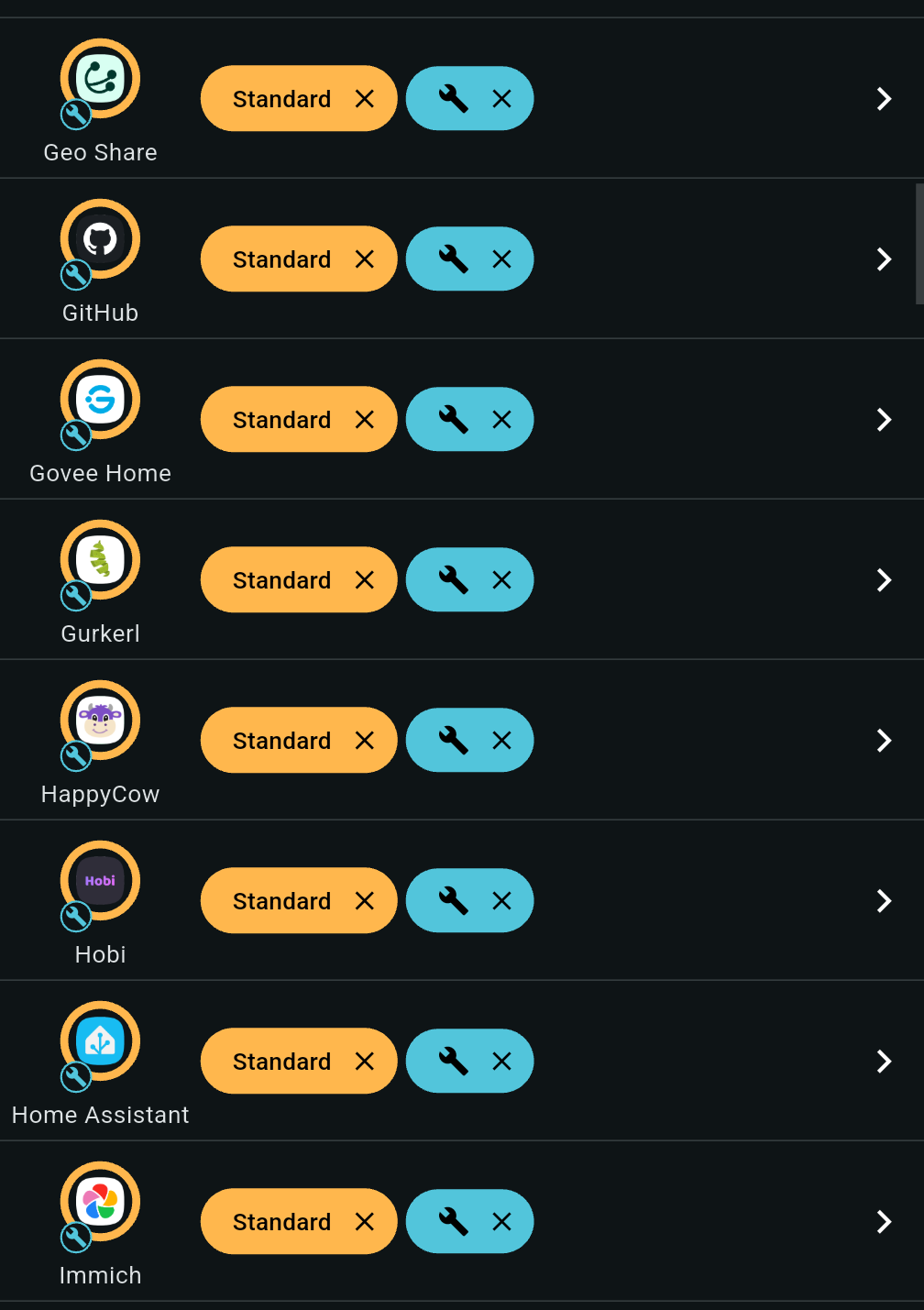Remove the wrench chip from Gurkerl
The height and width of the screenshot is (1310, 924).
[501, 580]
